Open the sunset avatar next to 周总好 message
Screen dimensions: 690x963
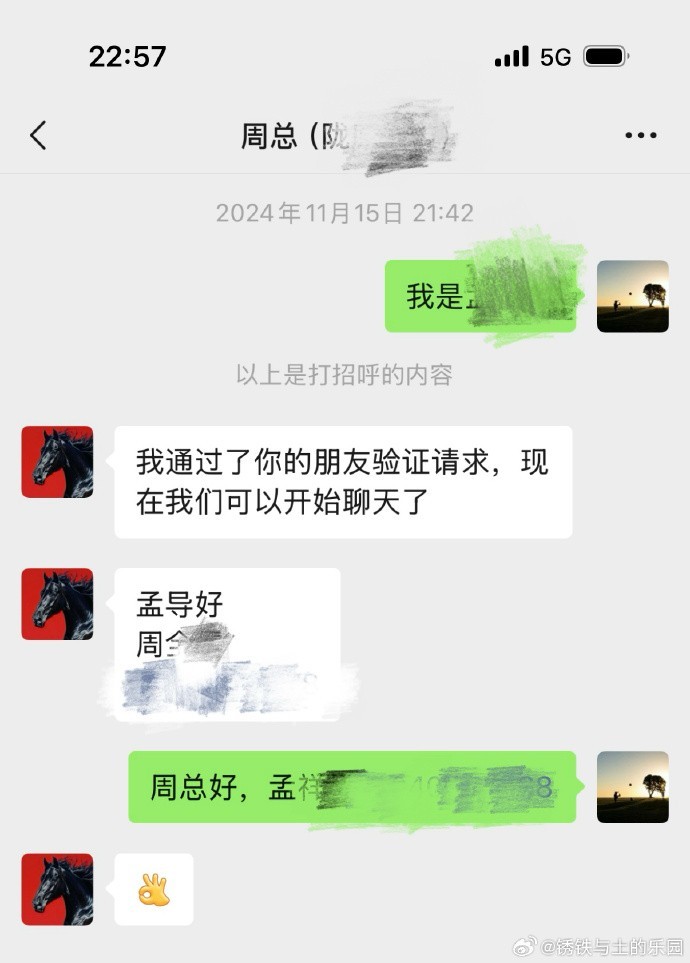tap(632, 787)
